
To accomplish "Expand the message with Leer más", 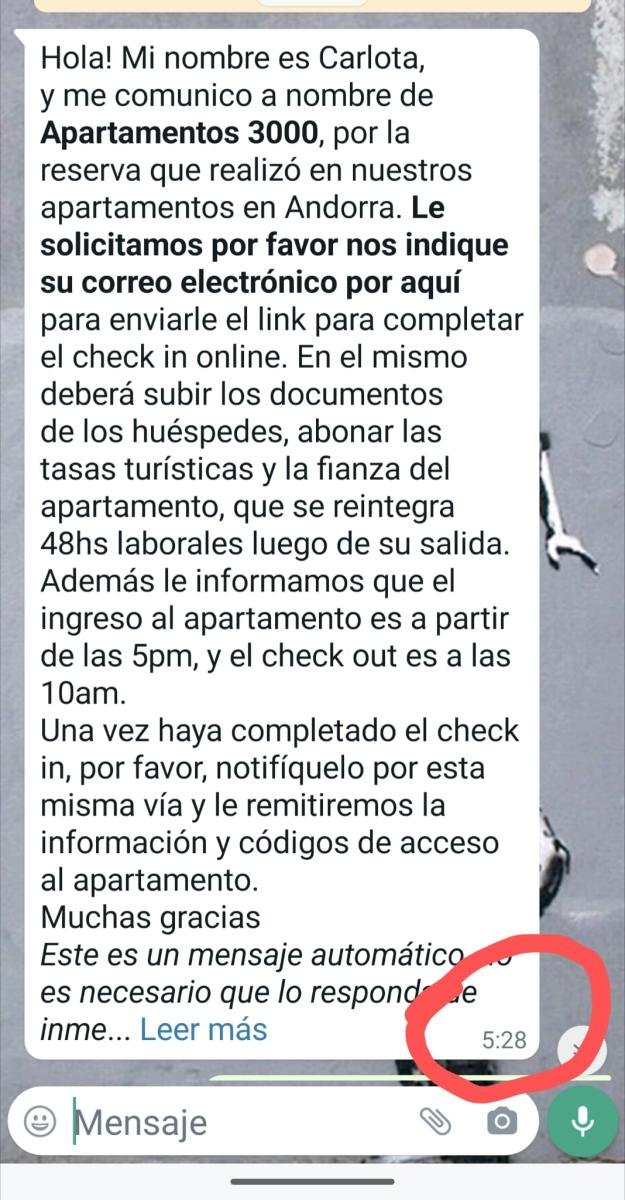I will (x=203, y=1030).
